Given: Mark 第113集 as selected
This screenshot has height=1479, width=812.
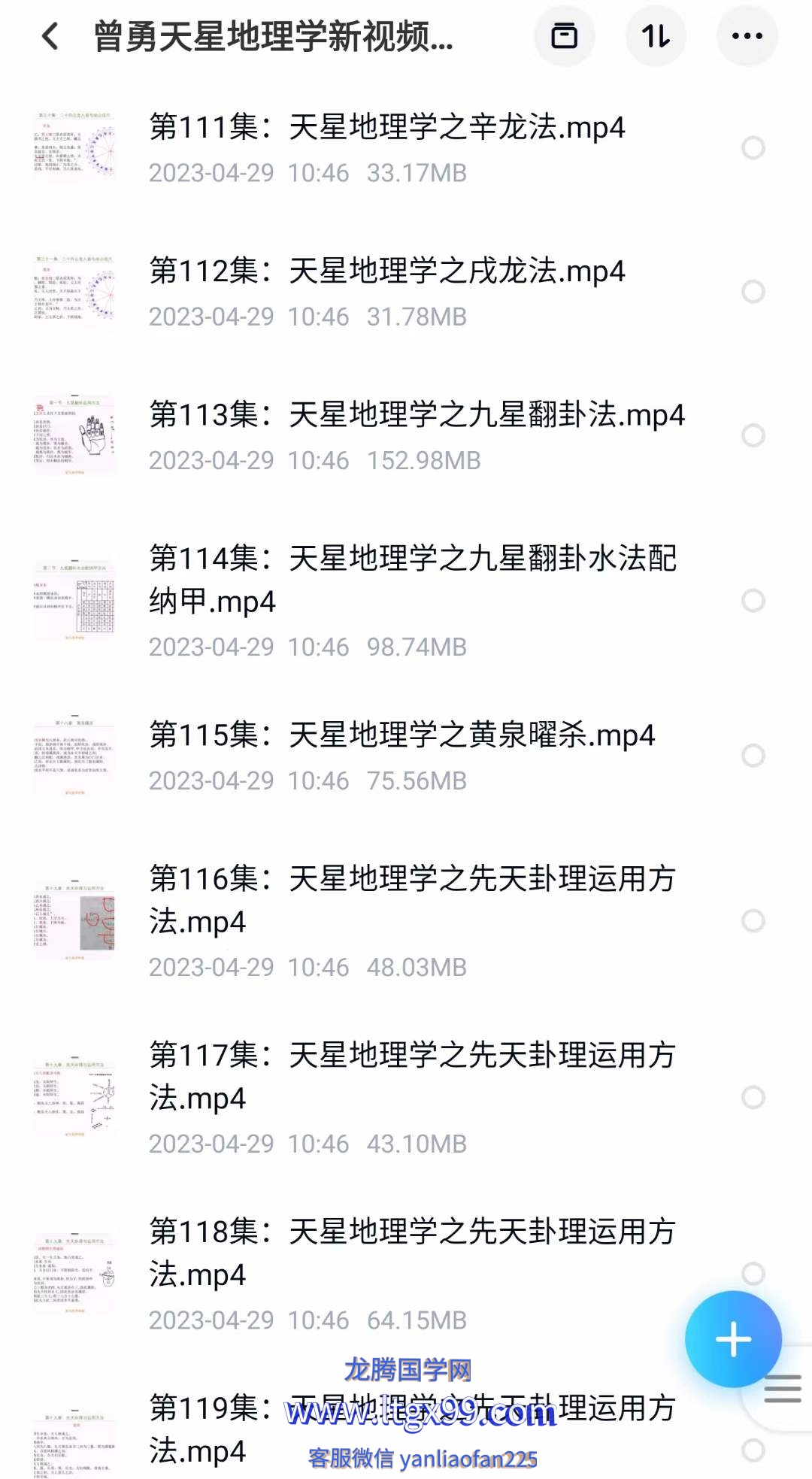Looking at the screenshot, I should 753,435.
